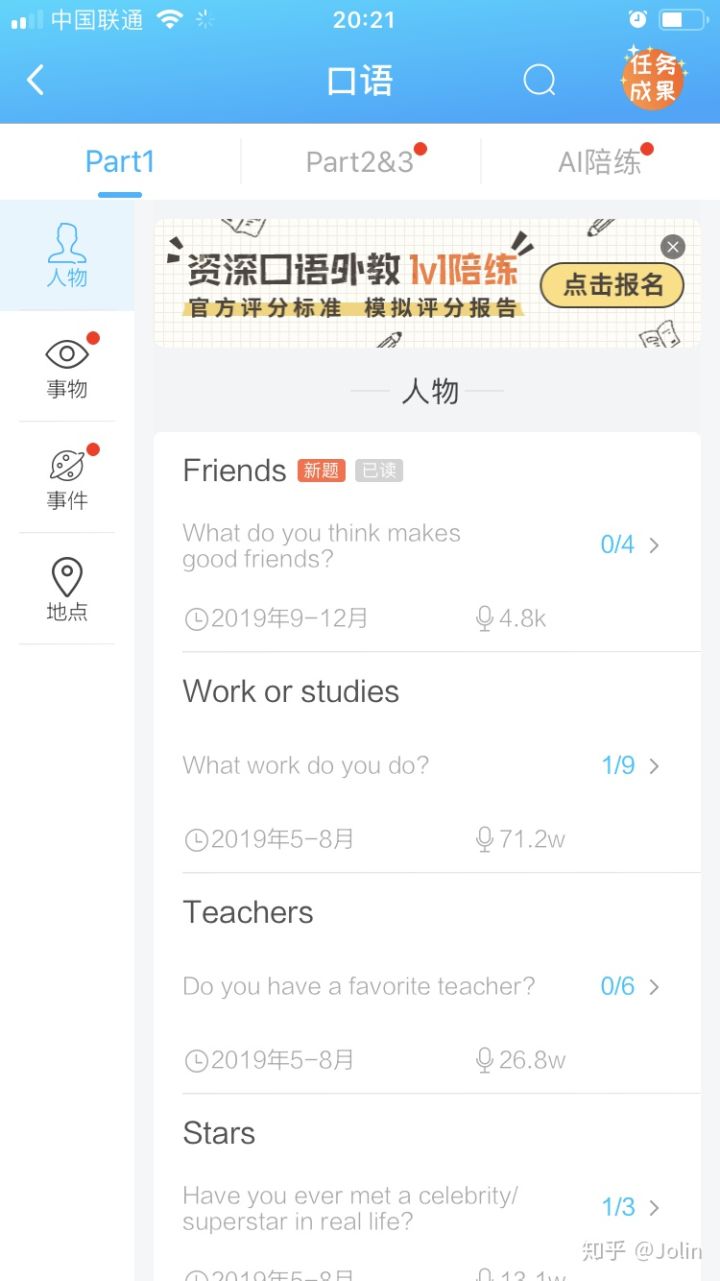This screenshot has height=1281, width=720.
Task: Mark the 新题 label on Friends
Action: [320, 471]
